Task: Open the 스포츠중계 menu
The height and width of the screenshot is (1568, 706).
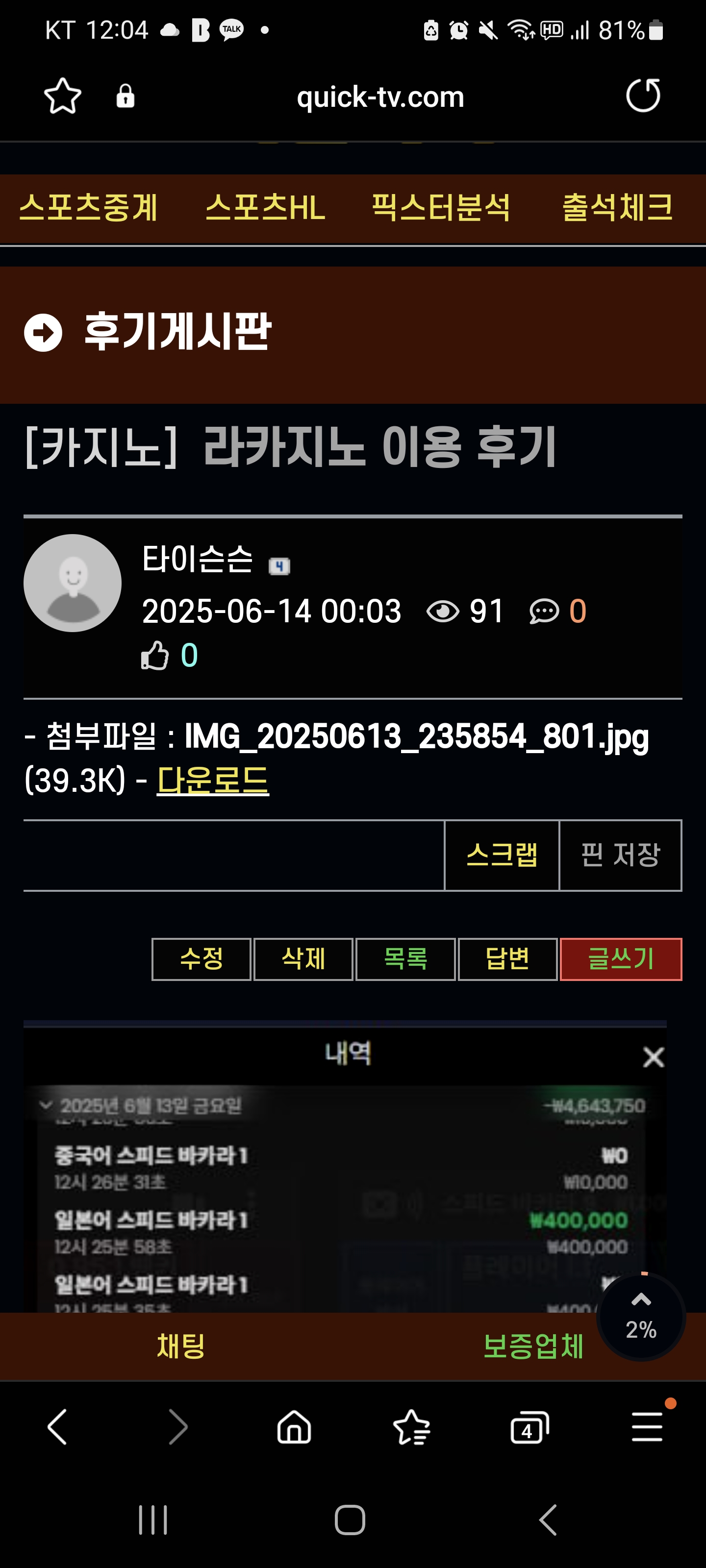Action: [x=88, y=208]
